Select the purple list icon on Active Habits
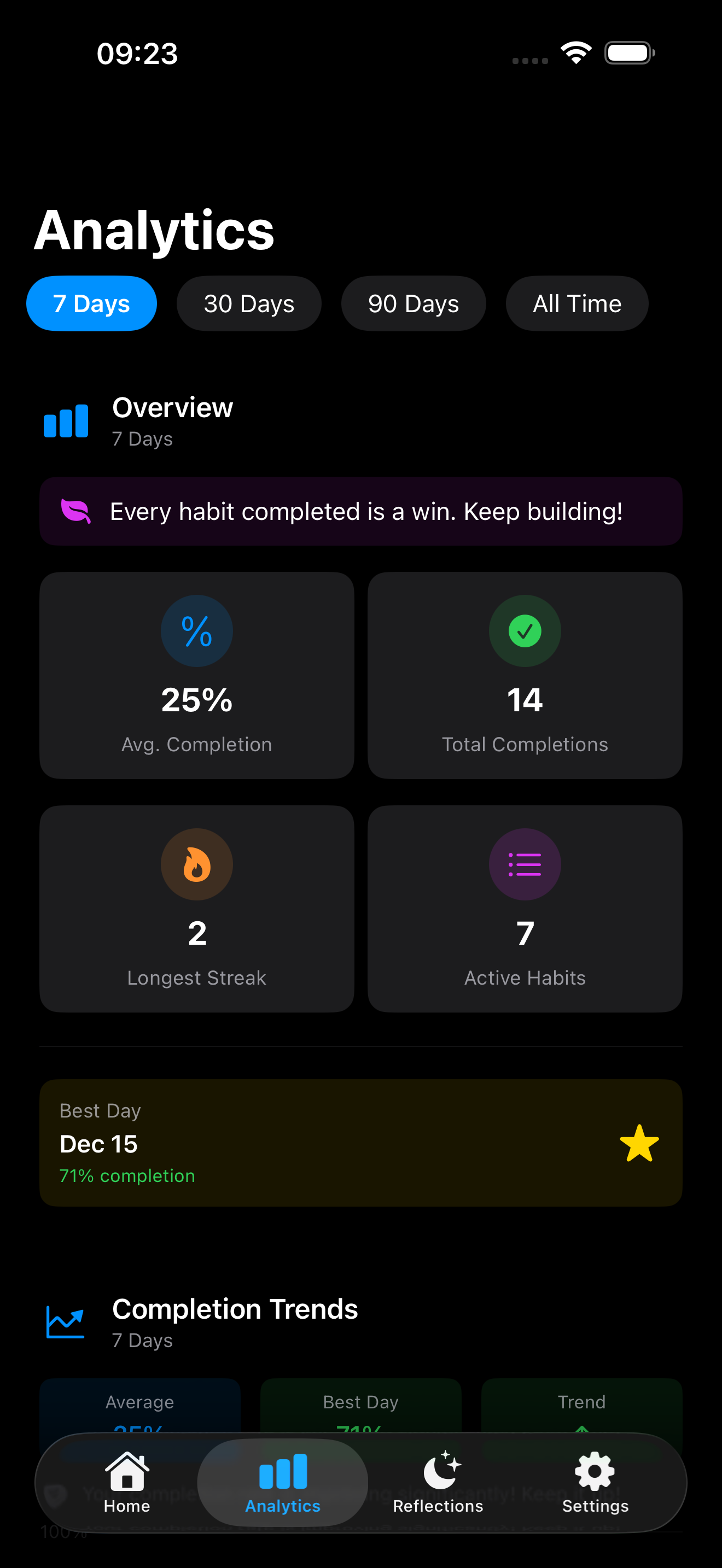 (x=524, y=865)
